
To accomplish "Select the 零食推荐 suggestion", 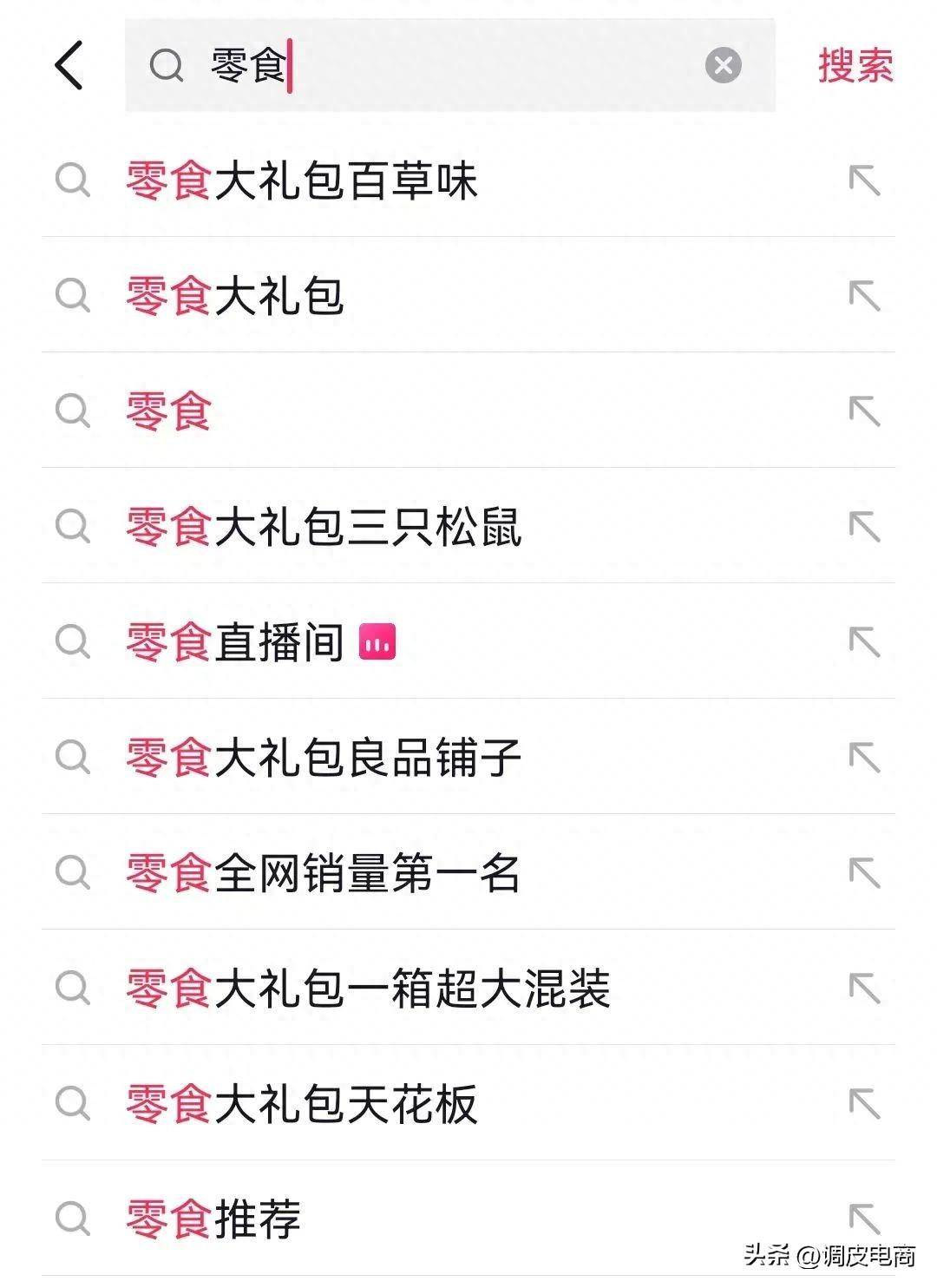I will [x=213, y=1219].
